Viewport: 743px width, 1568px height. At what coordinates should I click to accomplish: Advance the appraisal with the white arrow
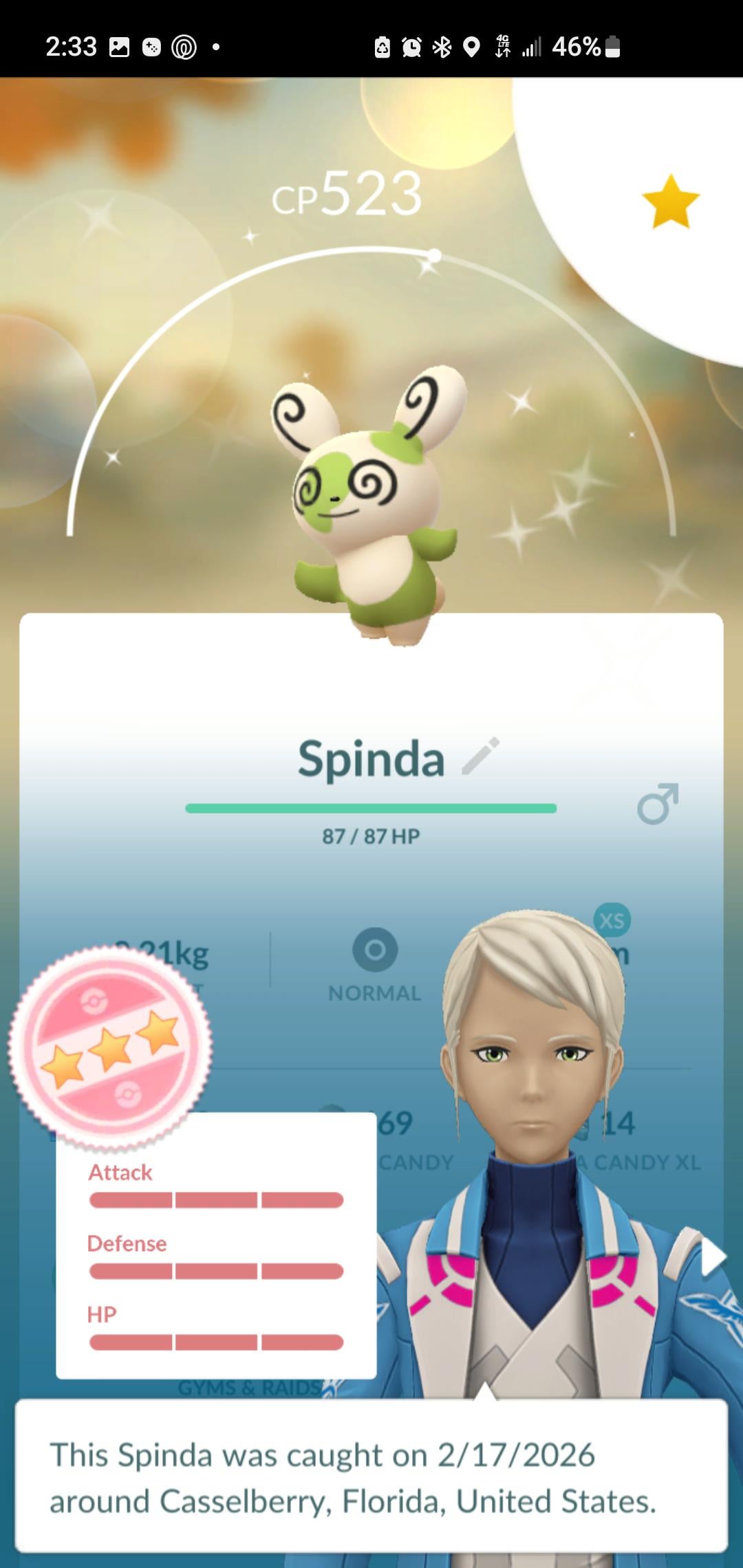tap(713, 1258)
